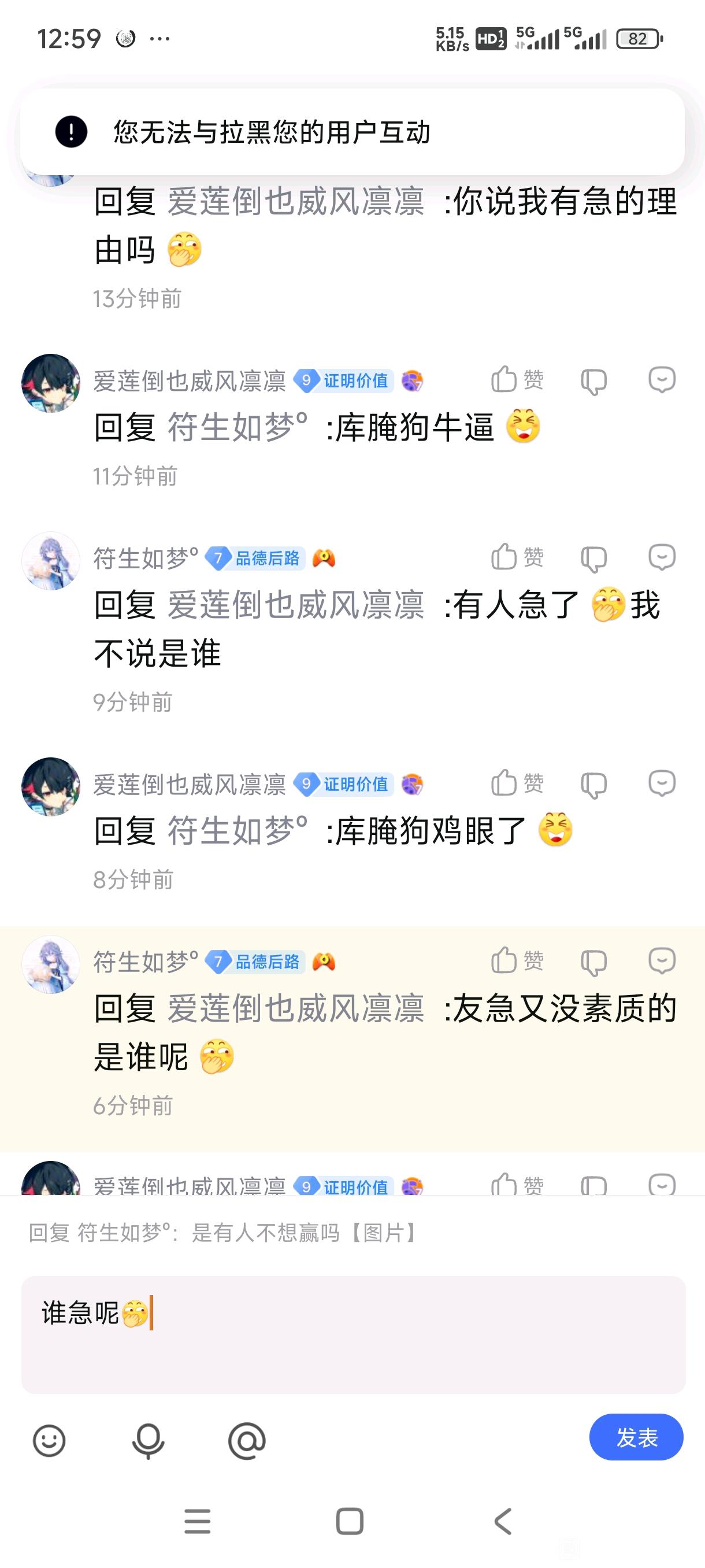Reply to the comment 库腌狗牛逼
The height and width of the screenshot is (1568, 705).
(x=662, y=380)
